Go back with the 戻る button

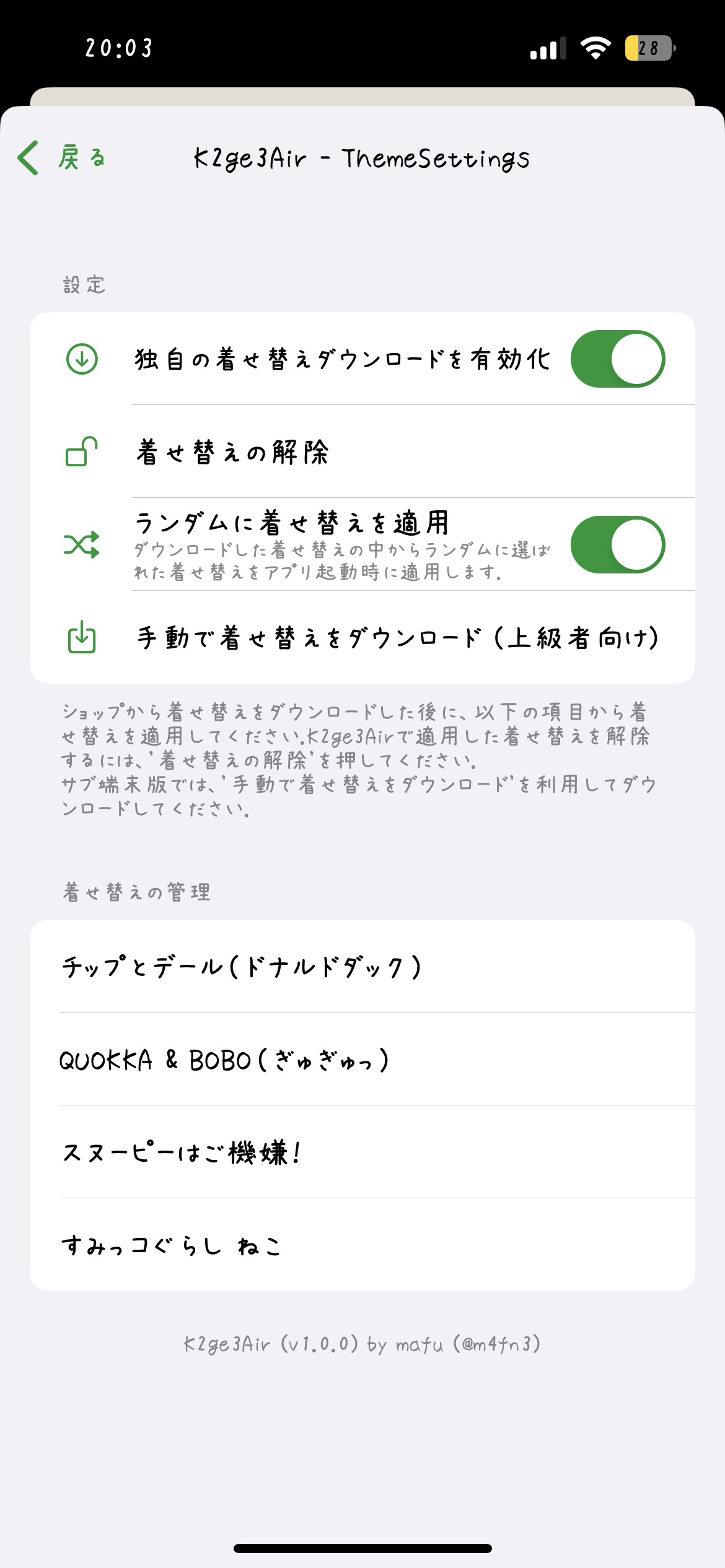pyautogui.click(x=62, y=158)
